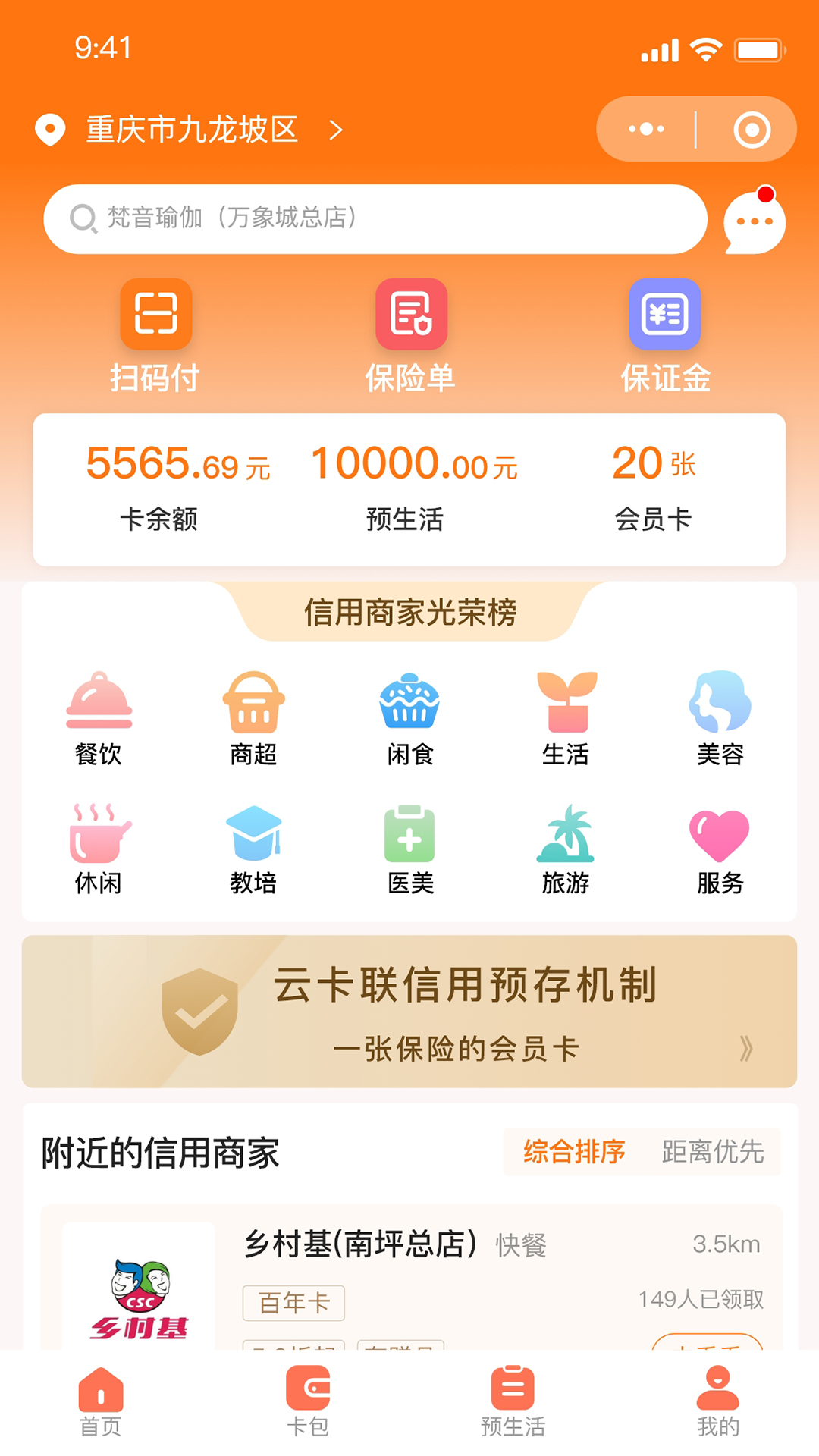Switch to the 我的 tab

[x=717, y=1401]
